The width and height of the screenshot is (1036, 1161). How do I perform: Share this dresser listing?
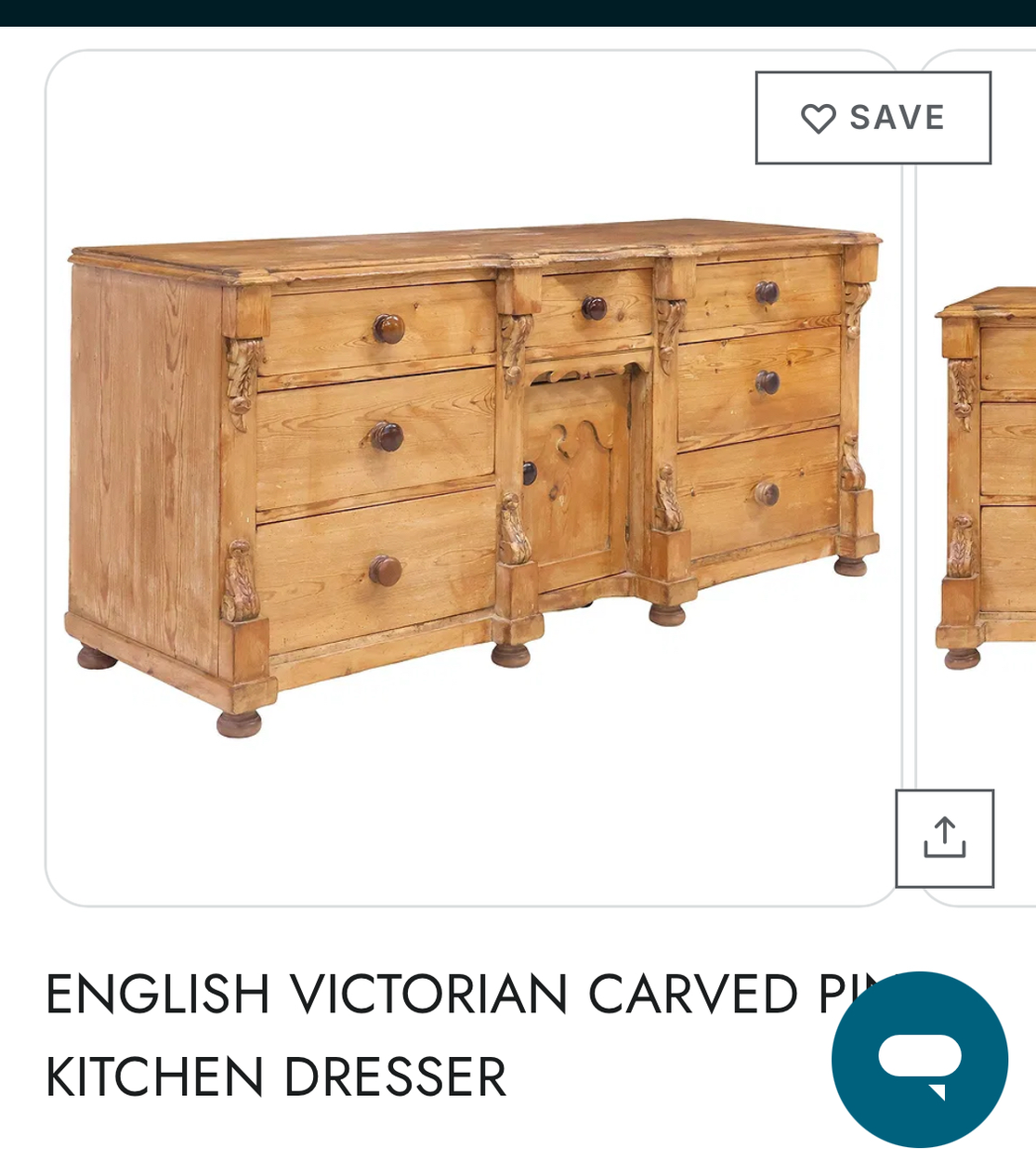point(944,838)
